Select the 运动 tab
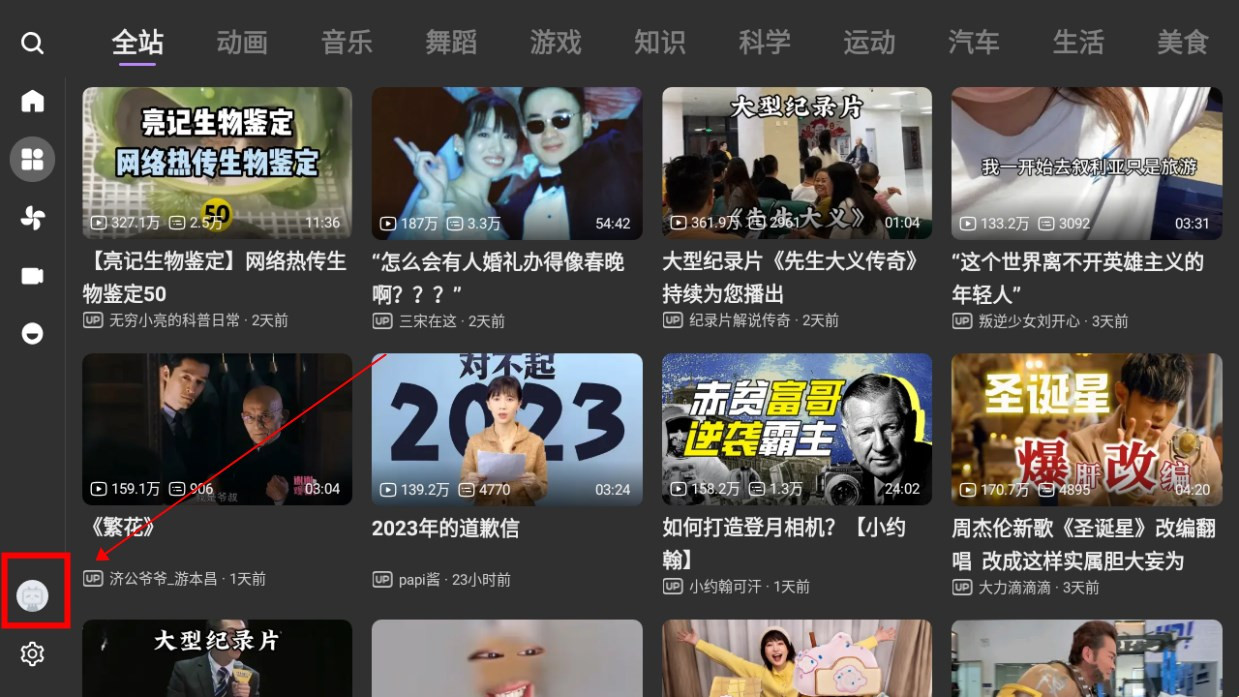 (x=869, y=42)
